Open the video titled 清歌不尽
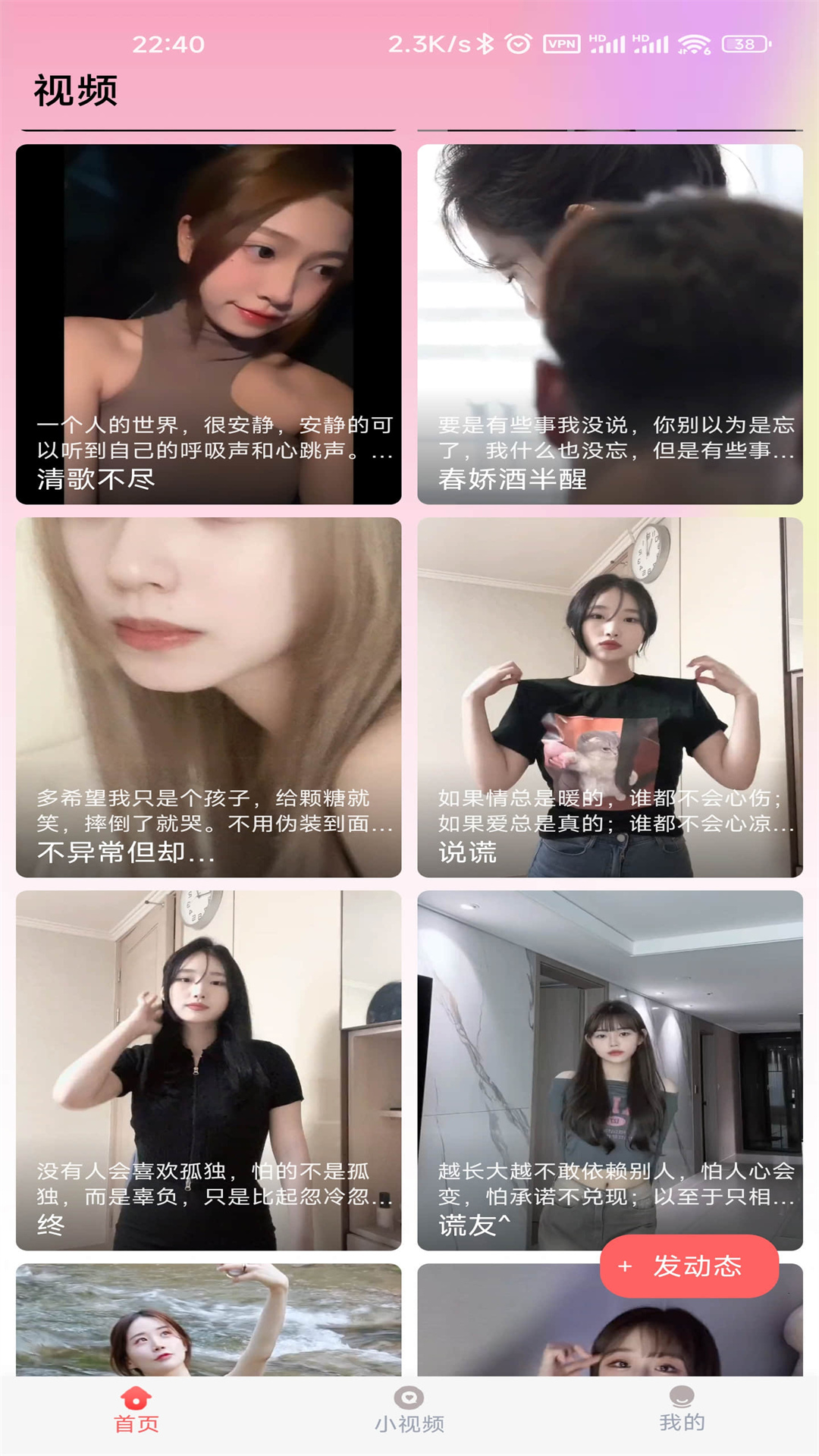This screenshot has height=1456, width=819. pos(209,324)
